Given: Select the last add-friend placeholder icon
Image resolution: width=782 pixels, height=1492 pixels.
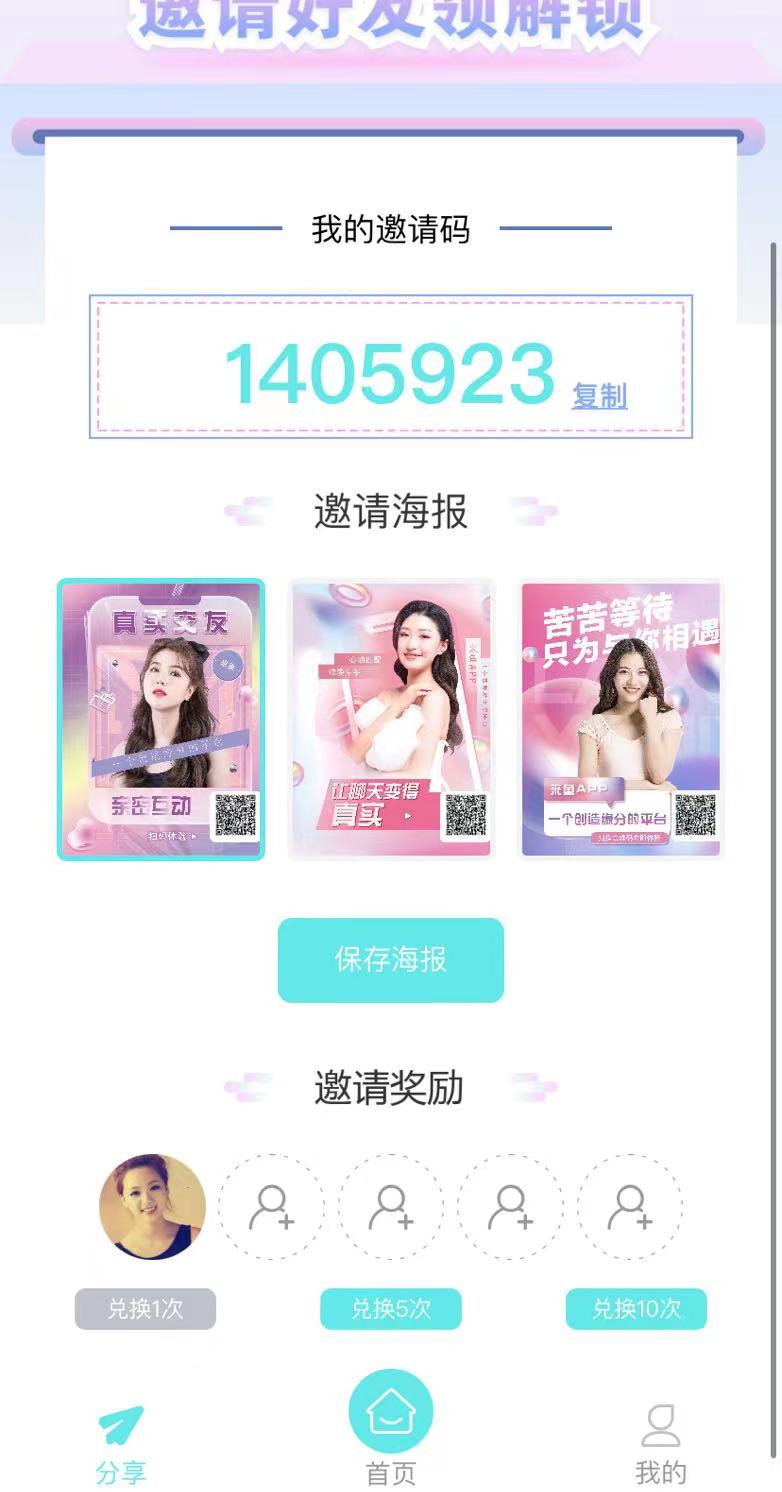Looking at the screenshot, I should point(631,1207).
